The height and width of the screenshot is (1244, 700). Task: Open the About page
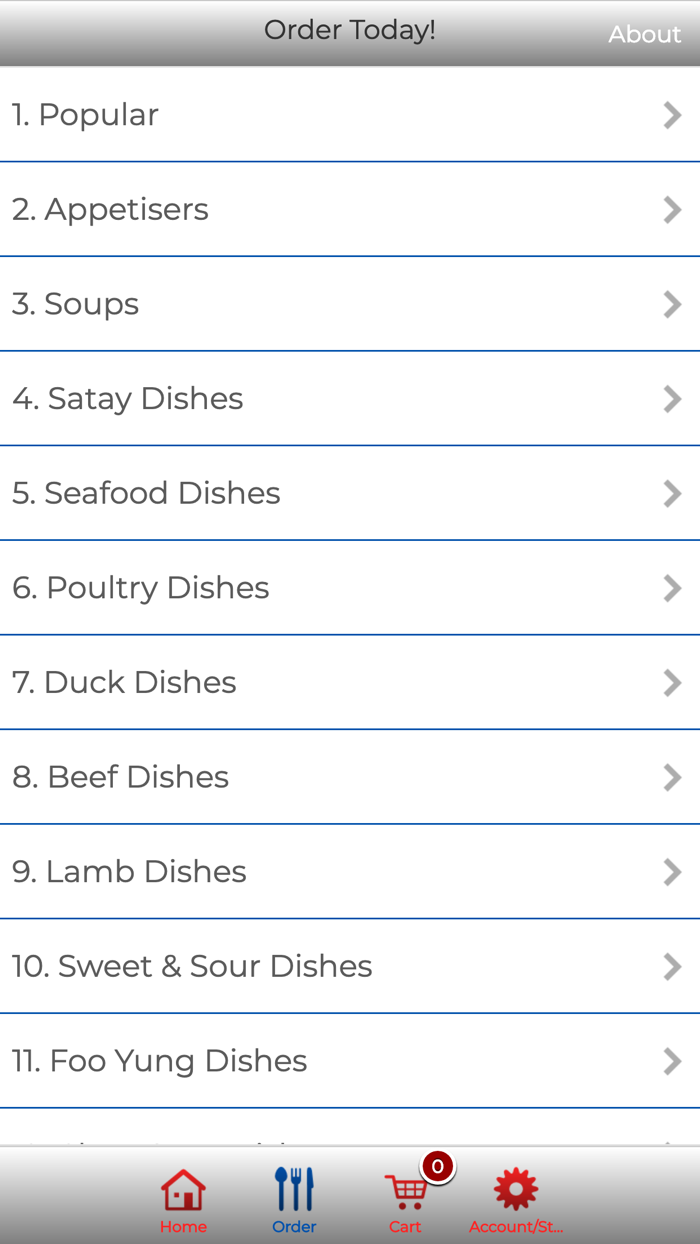tap(644, 34)
